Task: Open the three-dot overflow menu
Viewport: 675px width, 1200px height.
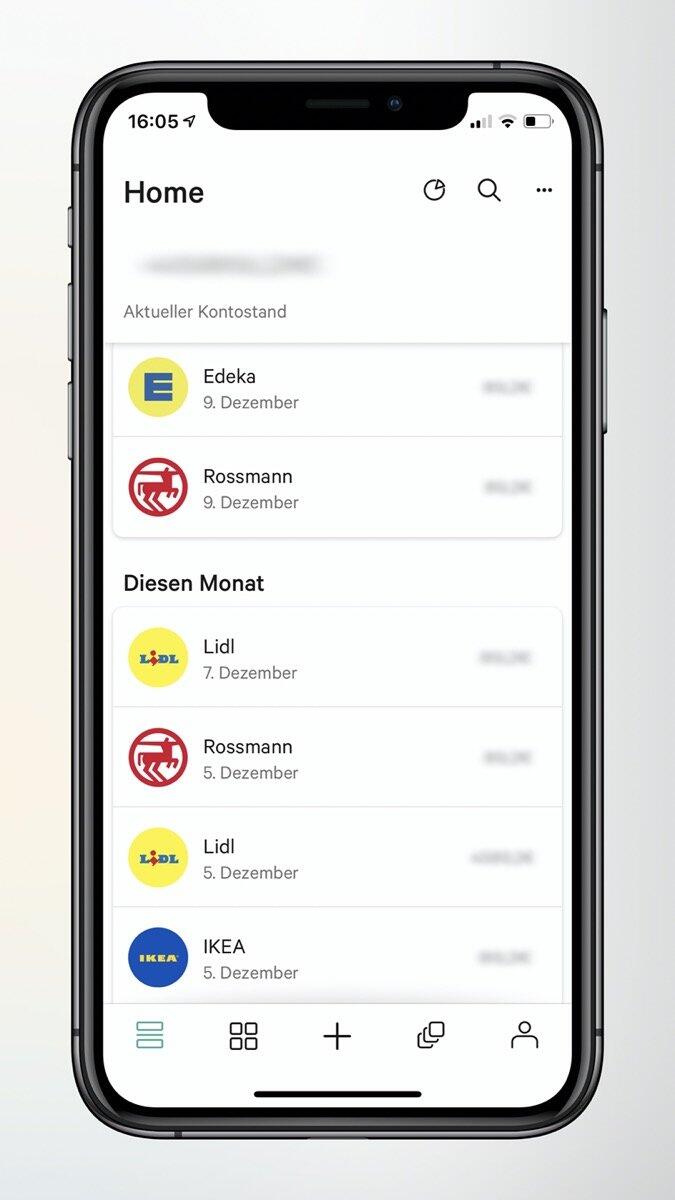Action: (544, 190)
